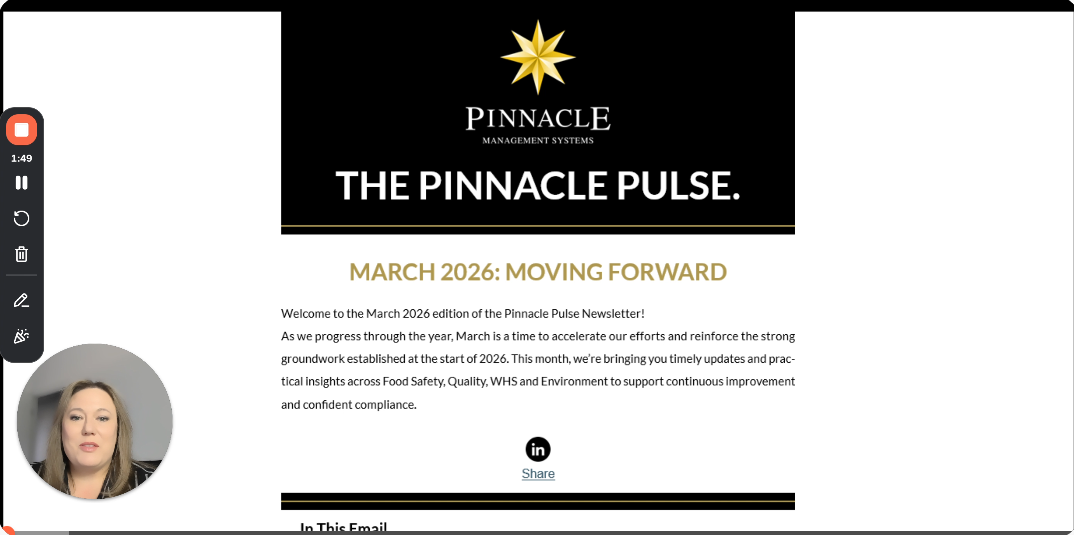
Task: Select the drawing pen tool
Action: click(x=21, y=300)
